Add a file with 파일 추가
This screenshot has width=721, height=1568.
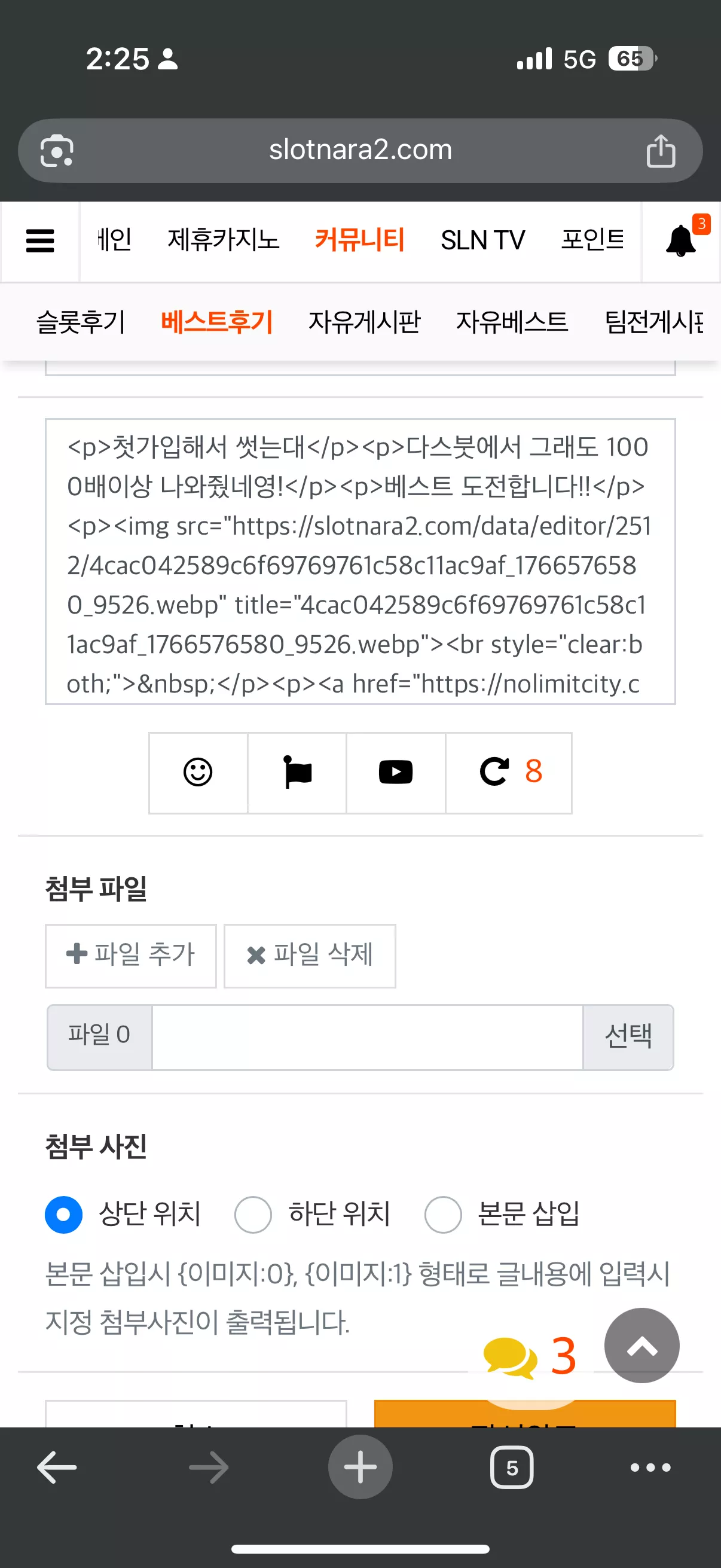click(131, 956)
